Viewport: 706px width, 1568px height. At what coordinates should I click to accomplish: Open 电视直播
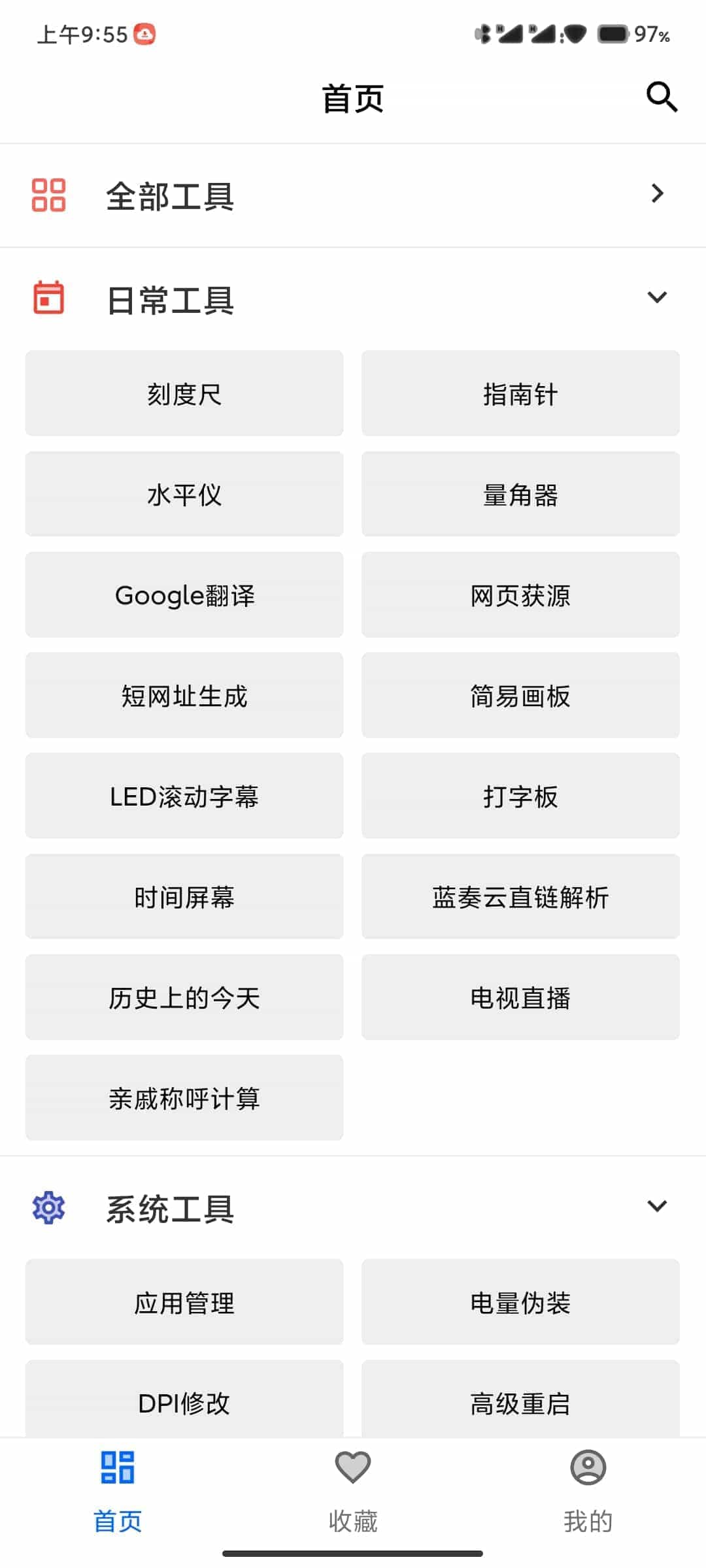click(x=520, y=997)
